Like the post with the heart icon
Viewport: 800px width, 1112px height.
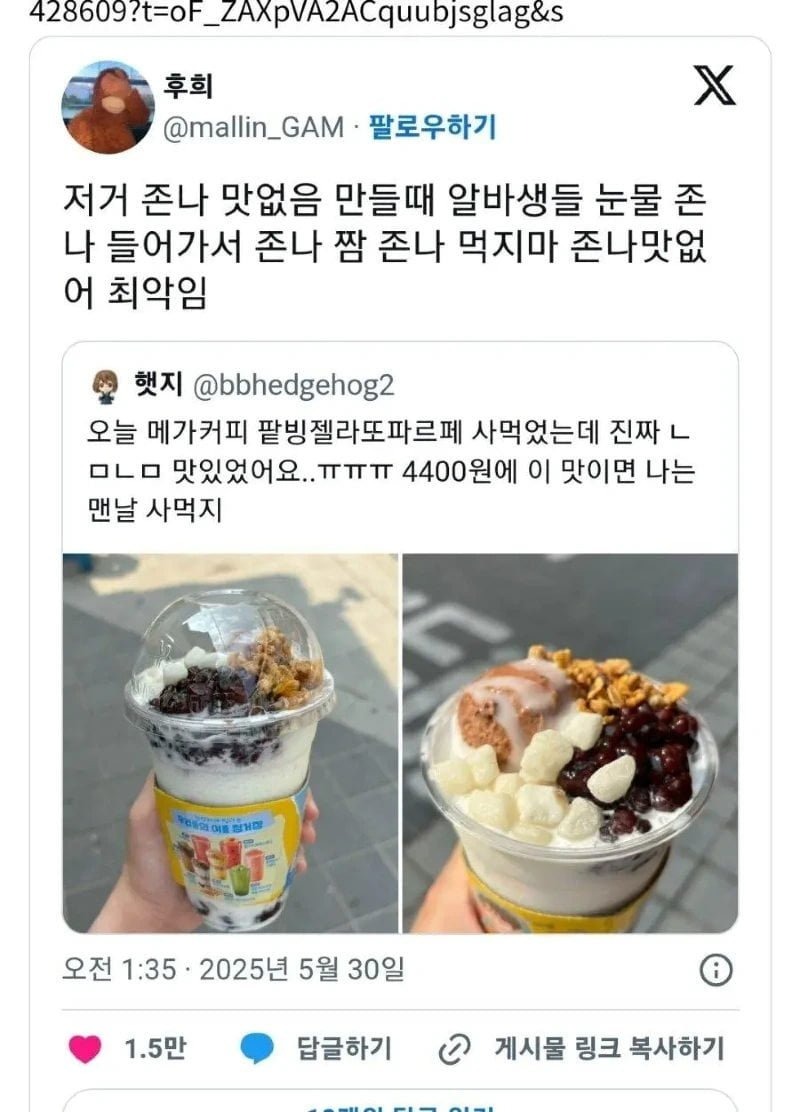tap(86, 1048)
